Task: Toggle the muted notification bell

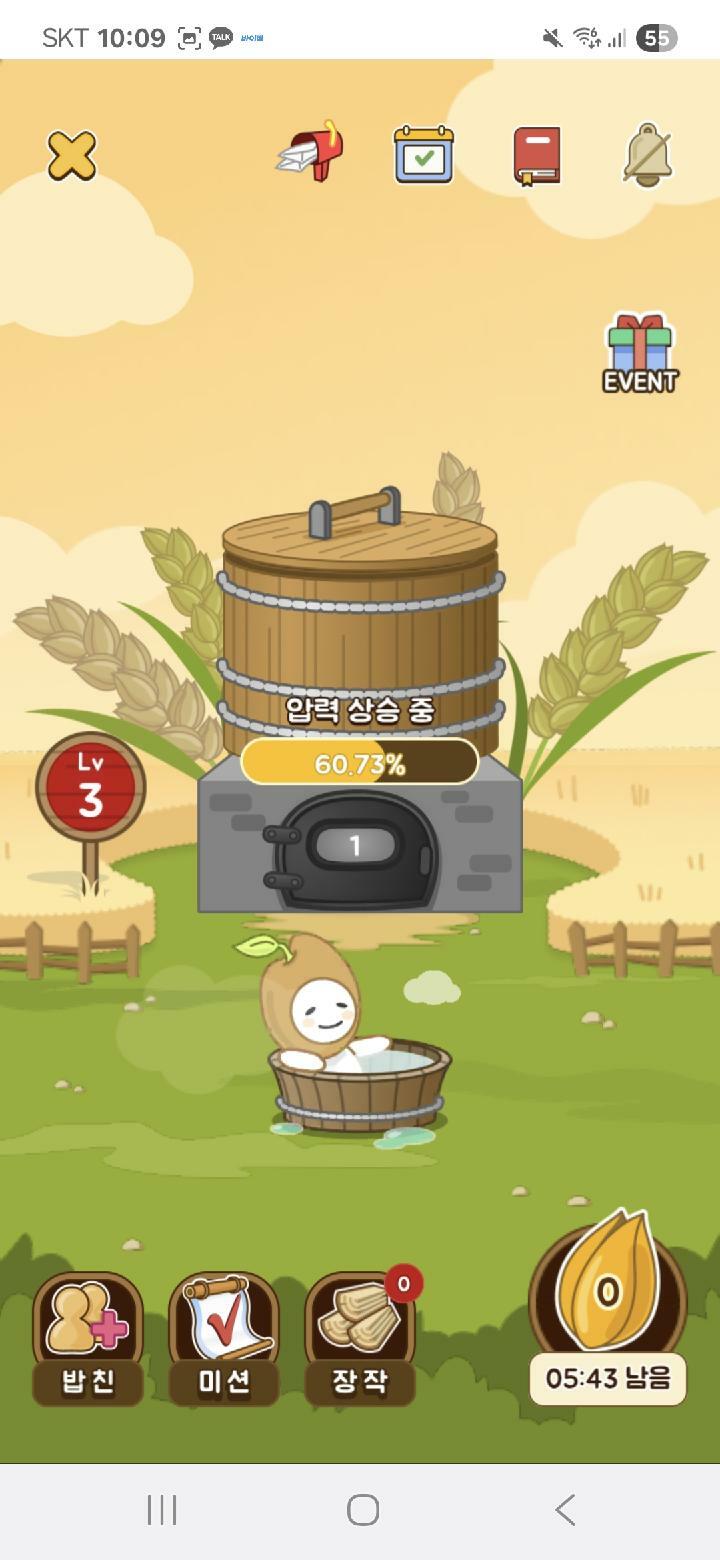Action: point(648,155)
